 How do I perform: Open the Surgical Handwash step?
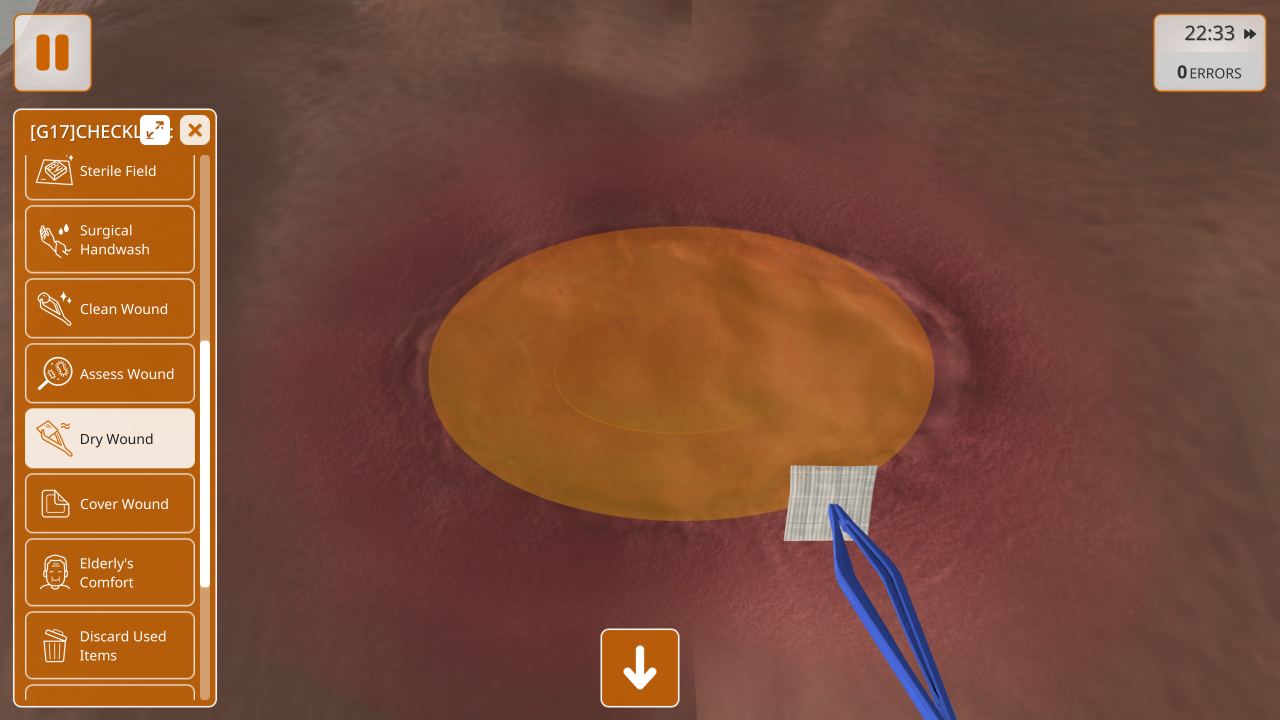[x=110, y=240]
